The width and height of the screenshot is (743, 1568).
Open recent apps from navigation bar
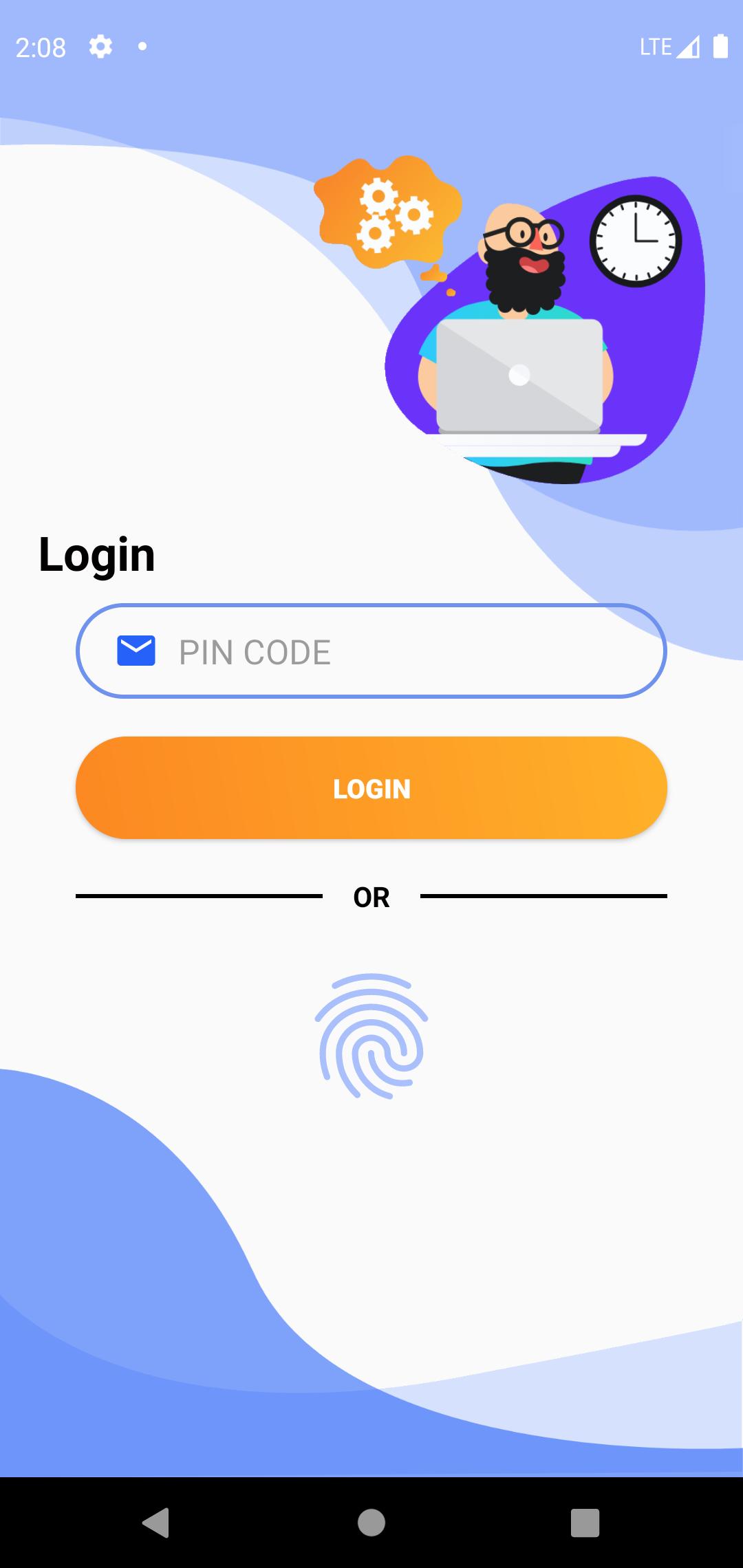585,1523
